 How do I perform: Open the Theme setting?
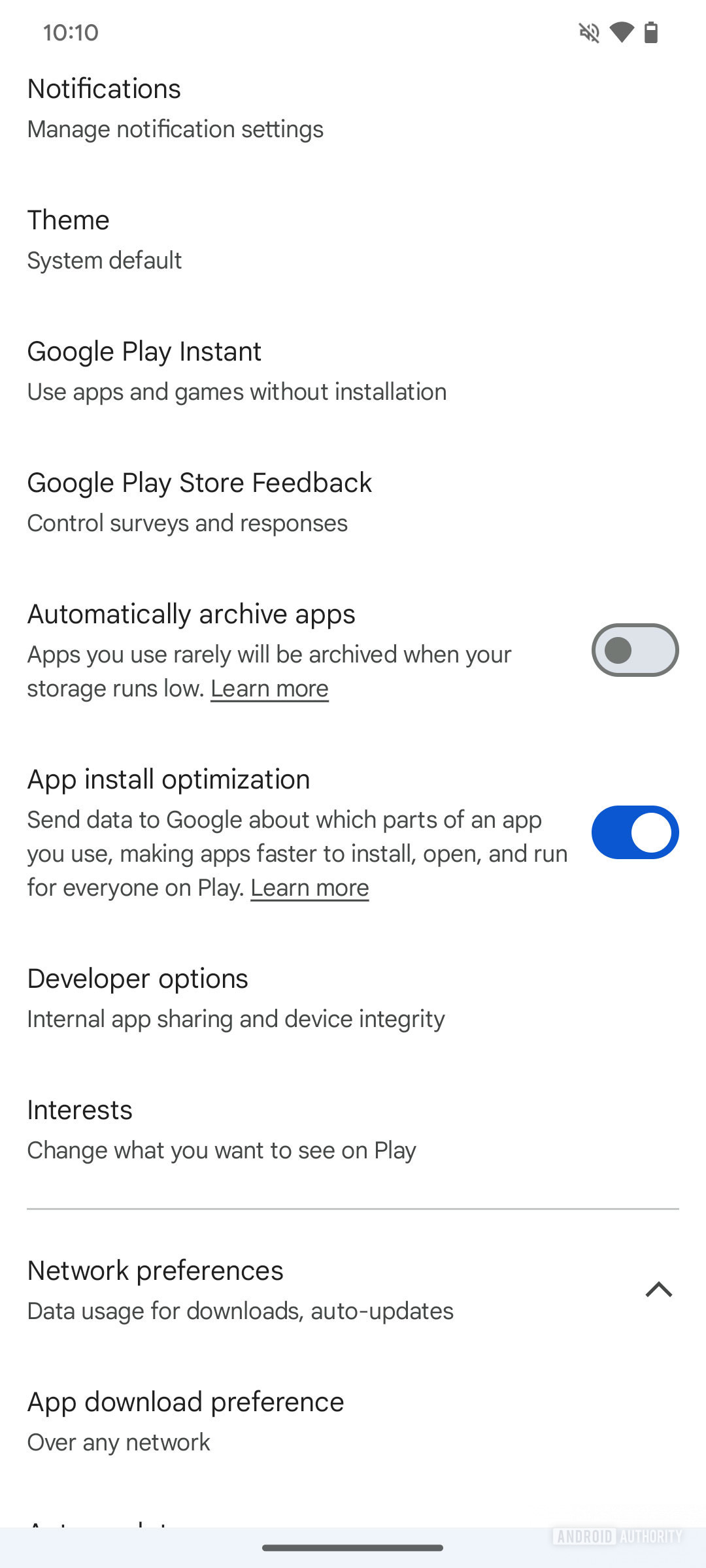[x=353, y=240]
